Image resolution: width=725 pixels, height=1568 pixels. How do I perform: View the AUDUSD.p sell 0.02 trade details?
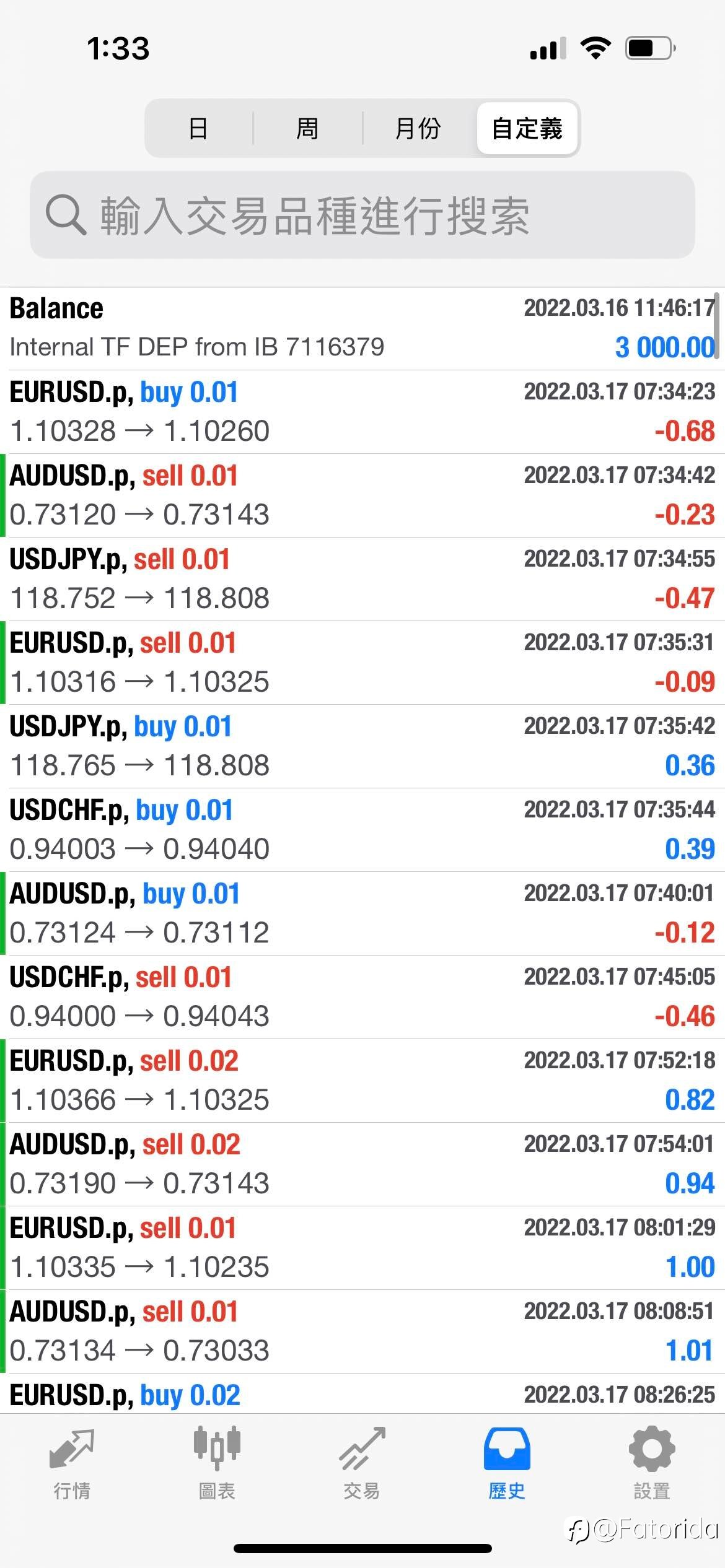click(362, 1164)
